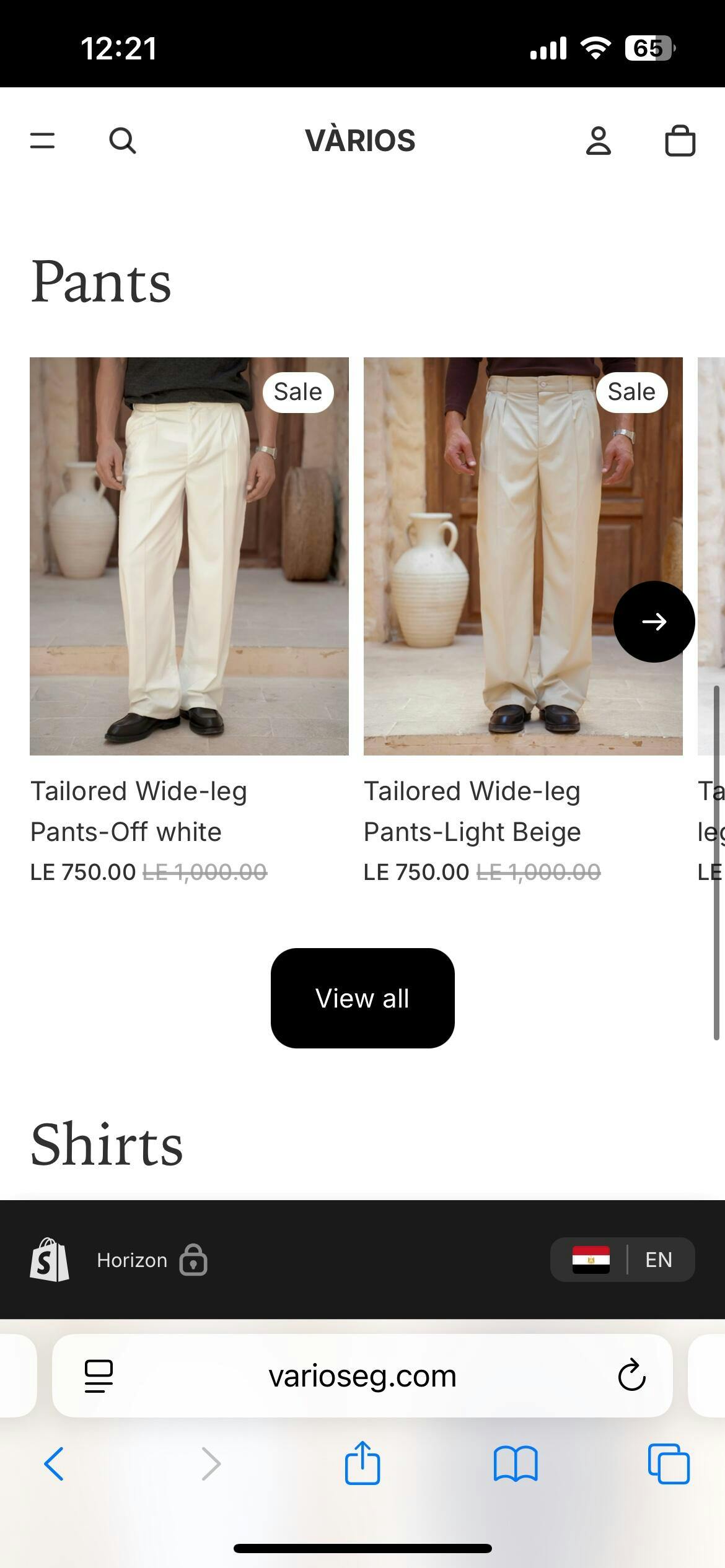This screenshot has height=1568, width=725.
Task: Open Safari bookmarks
Action: tap(516, 1464)
